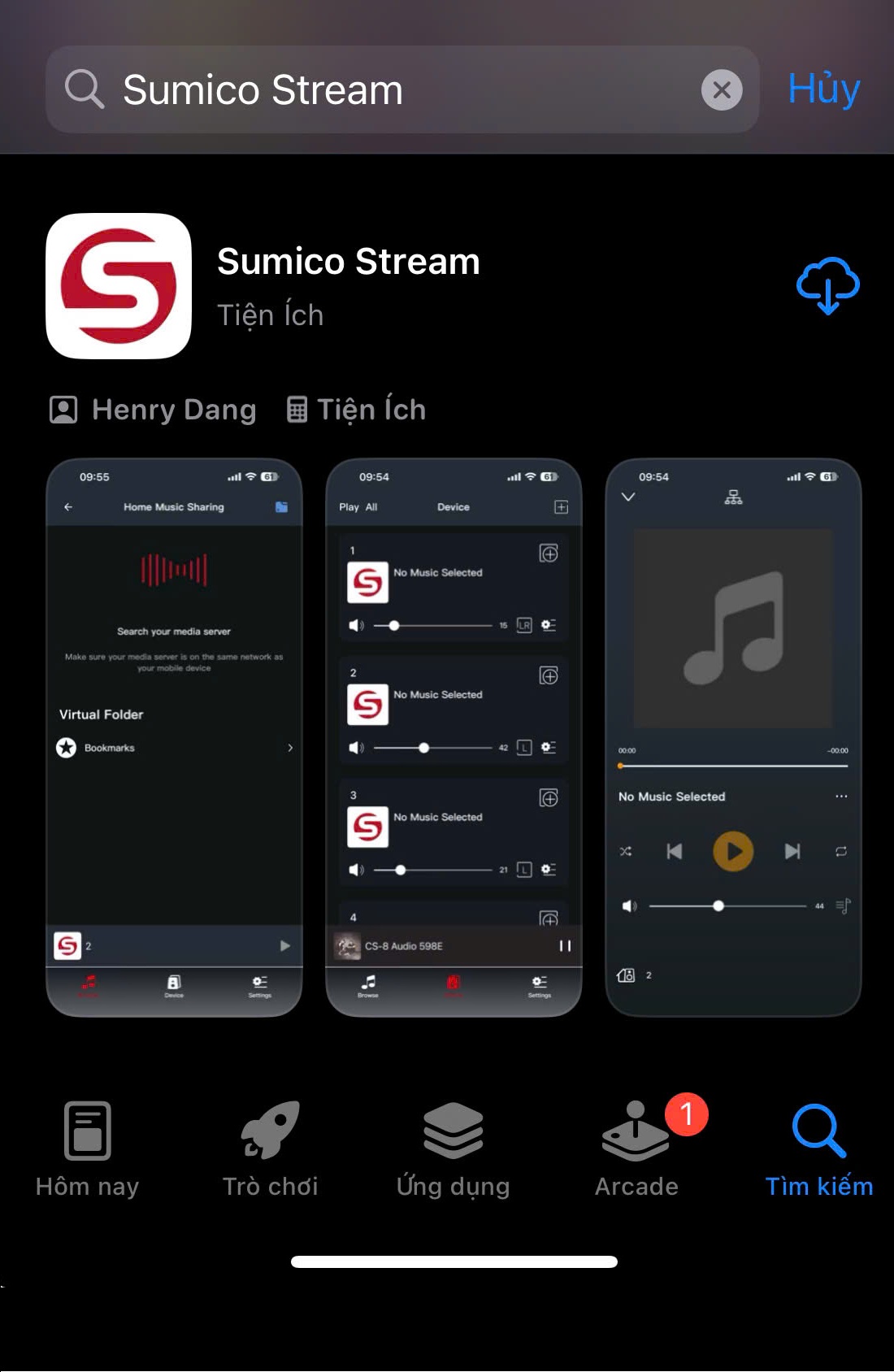Open the Settings gear icon in the tab bar
894x1372 pixels.
(539, 983)
